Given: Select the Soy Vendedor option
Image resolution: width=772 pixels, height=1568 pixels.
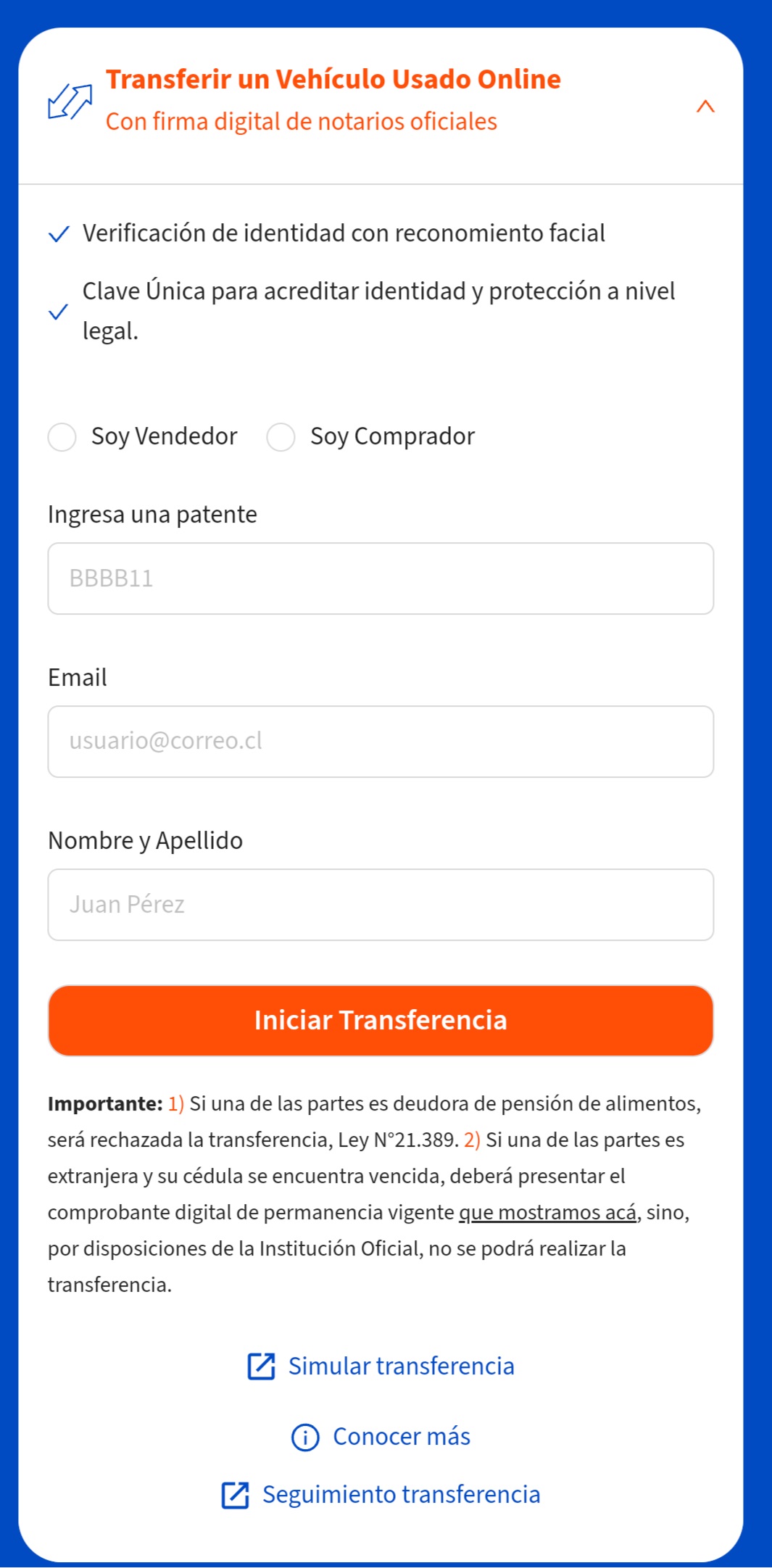Looking at the screenshot, I should pos(62,437).
